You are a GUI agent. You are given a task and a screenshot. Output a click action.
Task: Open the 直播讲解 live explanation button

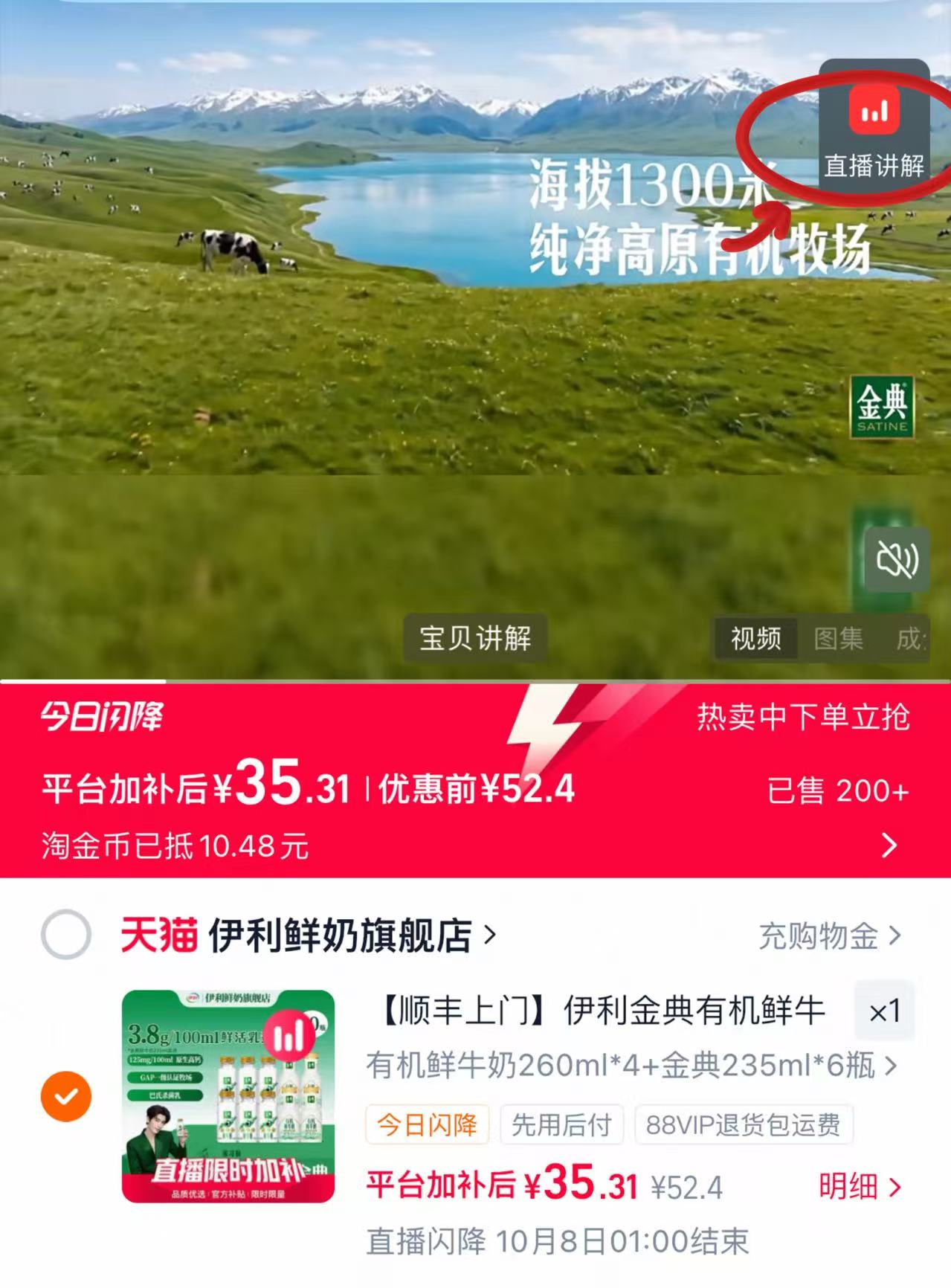point(874,130)
